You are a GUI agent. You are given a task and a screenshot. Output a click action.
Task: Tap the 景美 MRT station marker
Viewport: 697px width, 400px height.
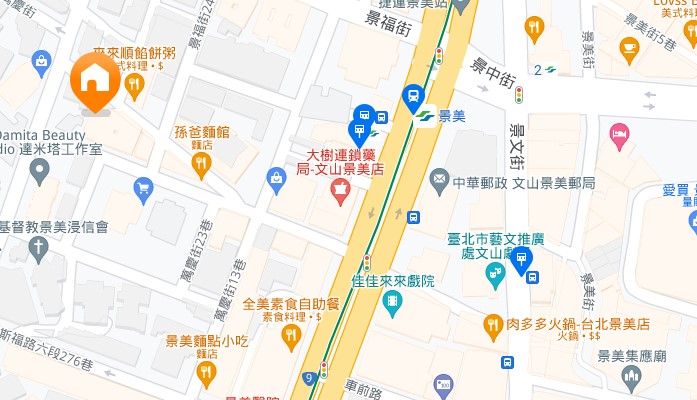click(426, 116)
